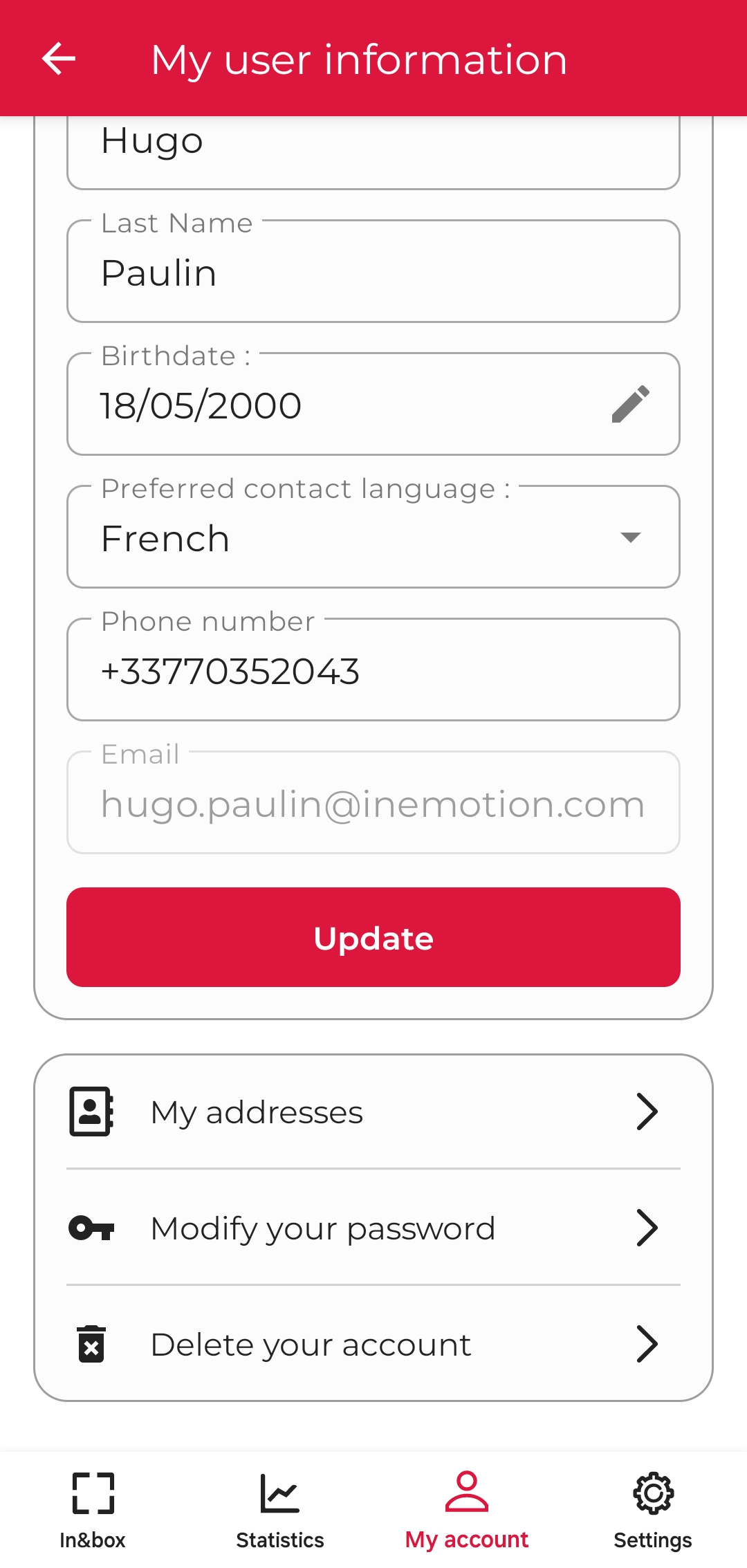Image resolution: width=747 pixels, height=1568 pixels.
Task: Edit birthdate with the pencil icon
Action: coord(630,405)
